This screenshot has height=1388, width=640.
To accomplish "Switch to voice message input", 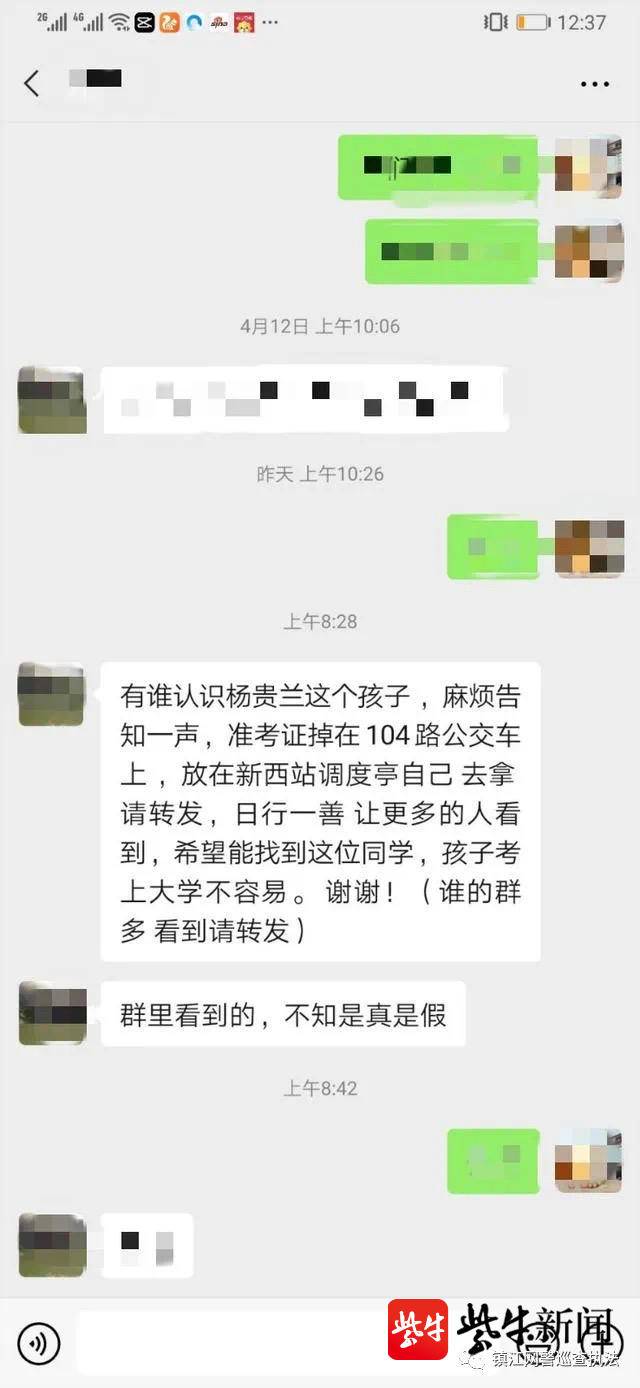I will coord(38,1343).
